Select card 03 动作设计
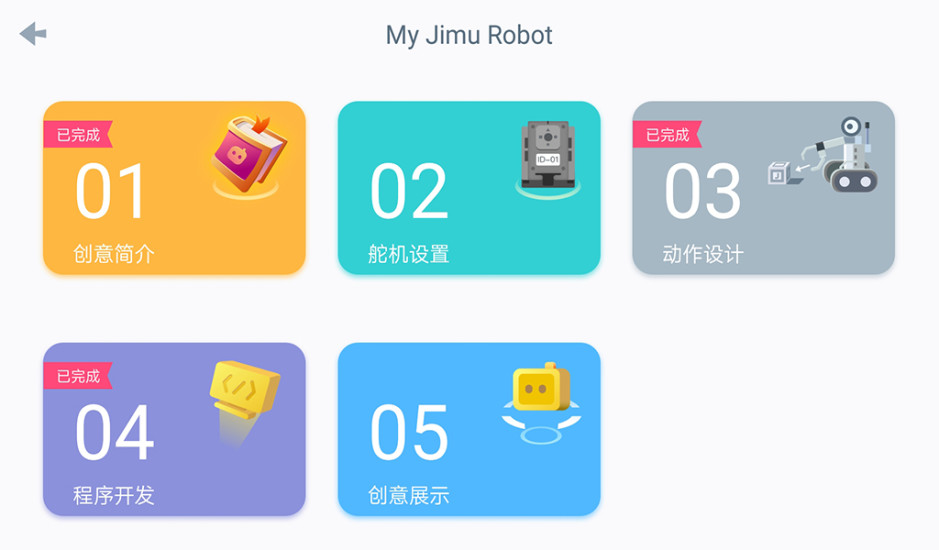This screenshot has width=939, height=550. [763, 188]
